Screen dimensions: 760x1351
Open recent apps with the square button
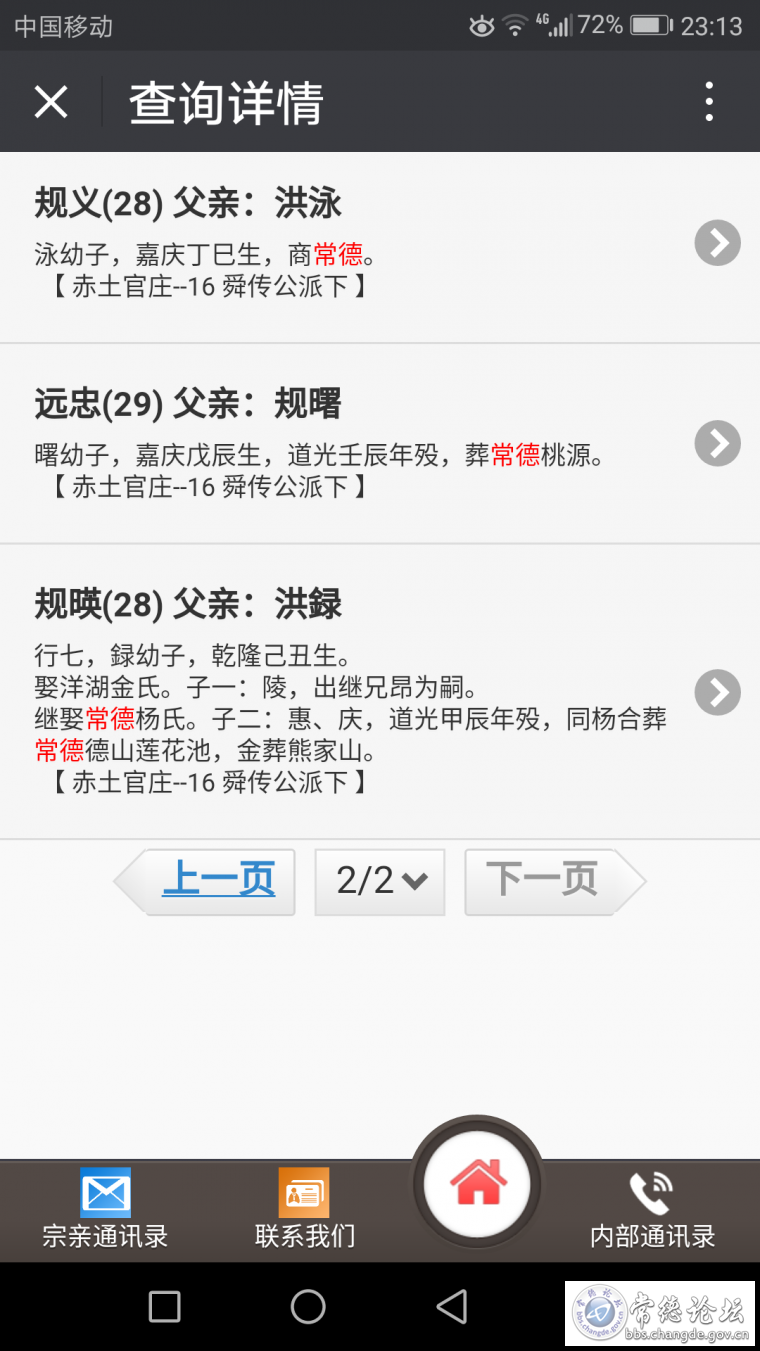click(164, 1306)
